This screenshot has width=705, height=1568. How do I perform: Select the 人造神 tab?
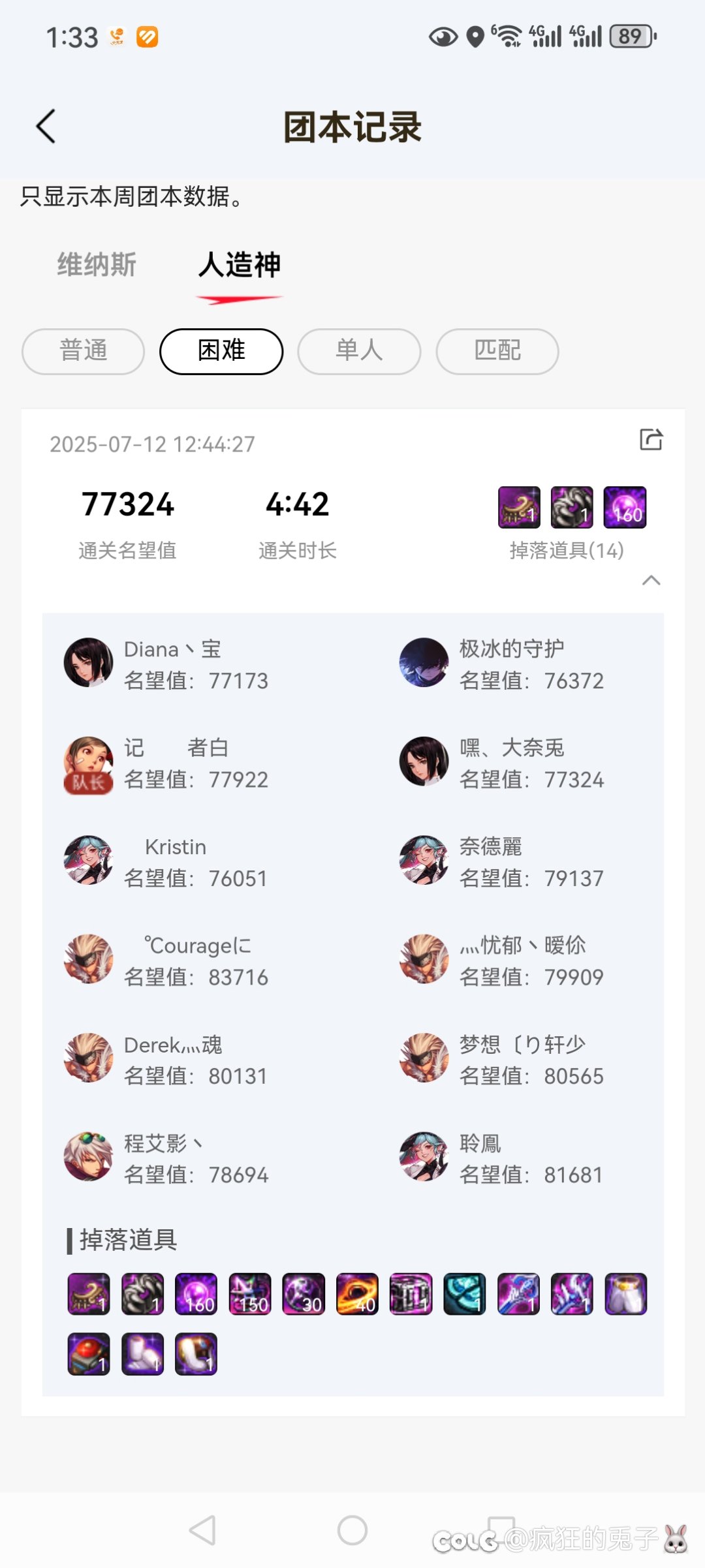pos(240,265)
